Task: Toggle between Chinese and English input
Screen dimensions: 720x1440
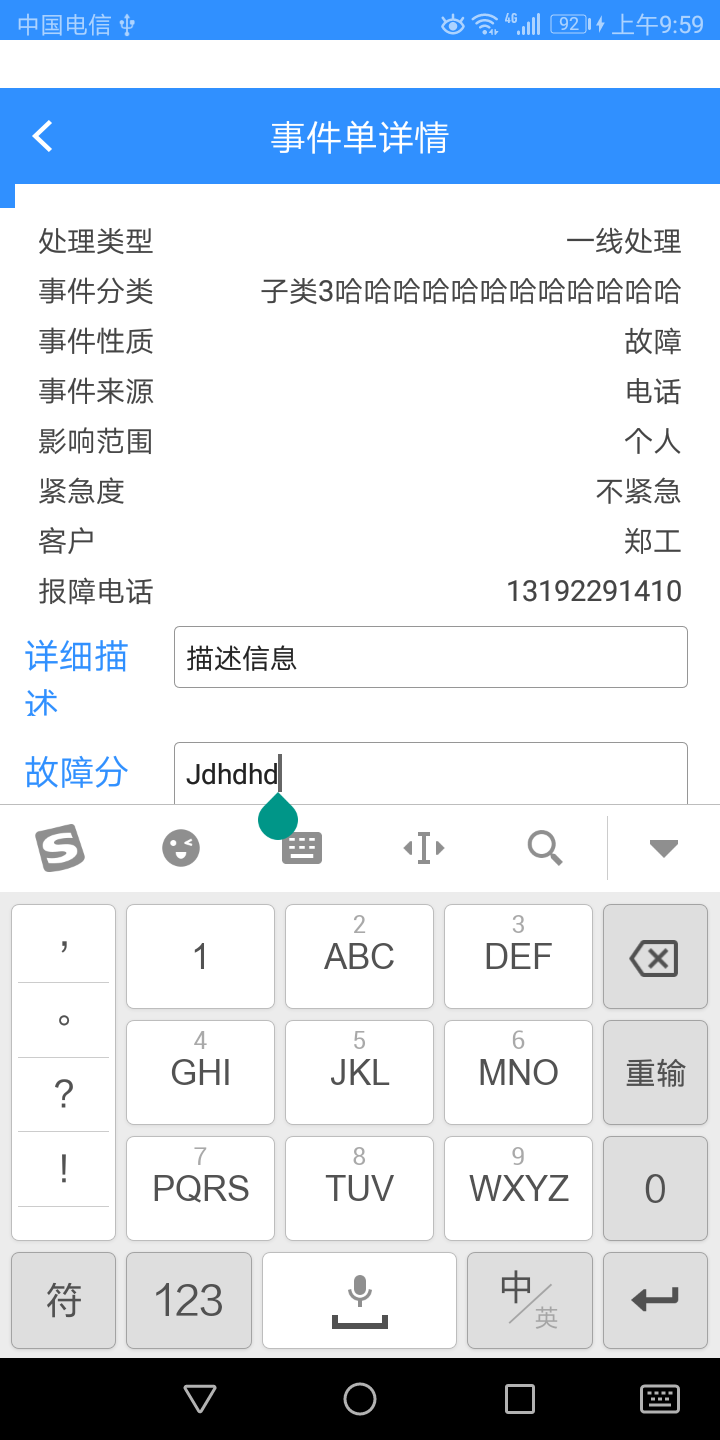Action: (x=529, y=1300)
